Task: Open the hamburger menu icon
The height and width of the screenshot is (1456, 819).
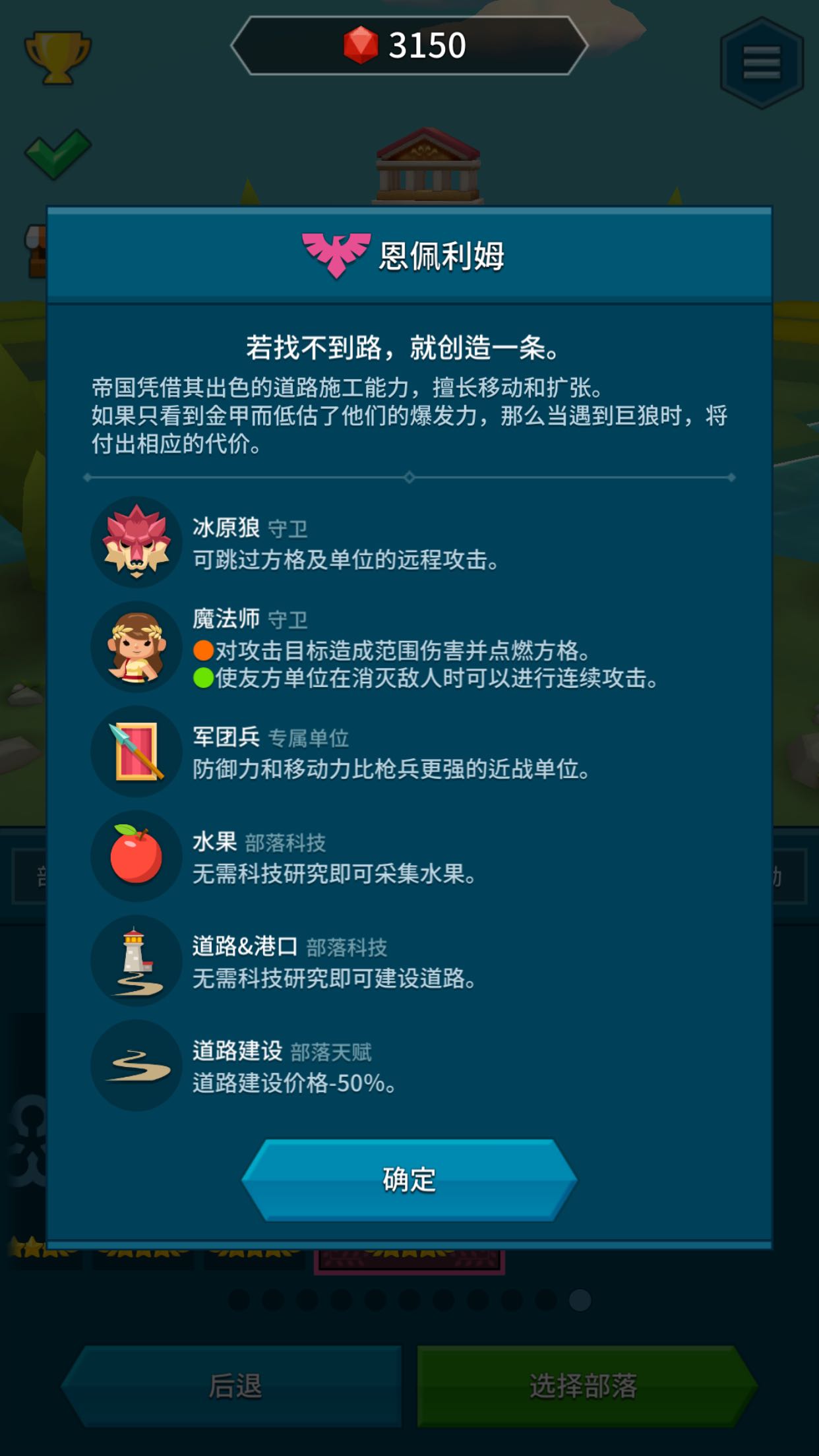Action: point(762,62)
